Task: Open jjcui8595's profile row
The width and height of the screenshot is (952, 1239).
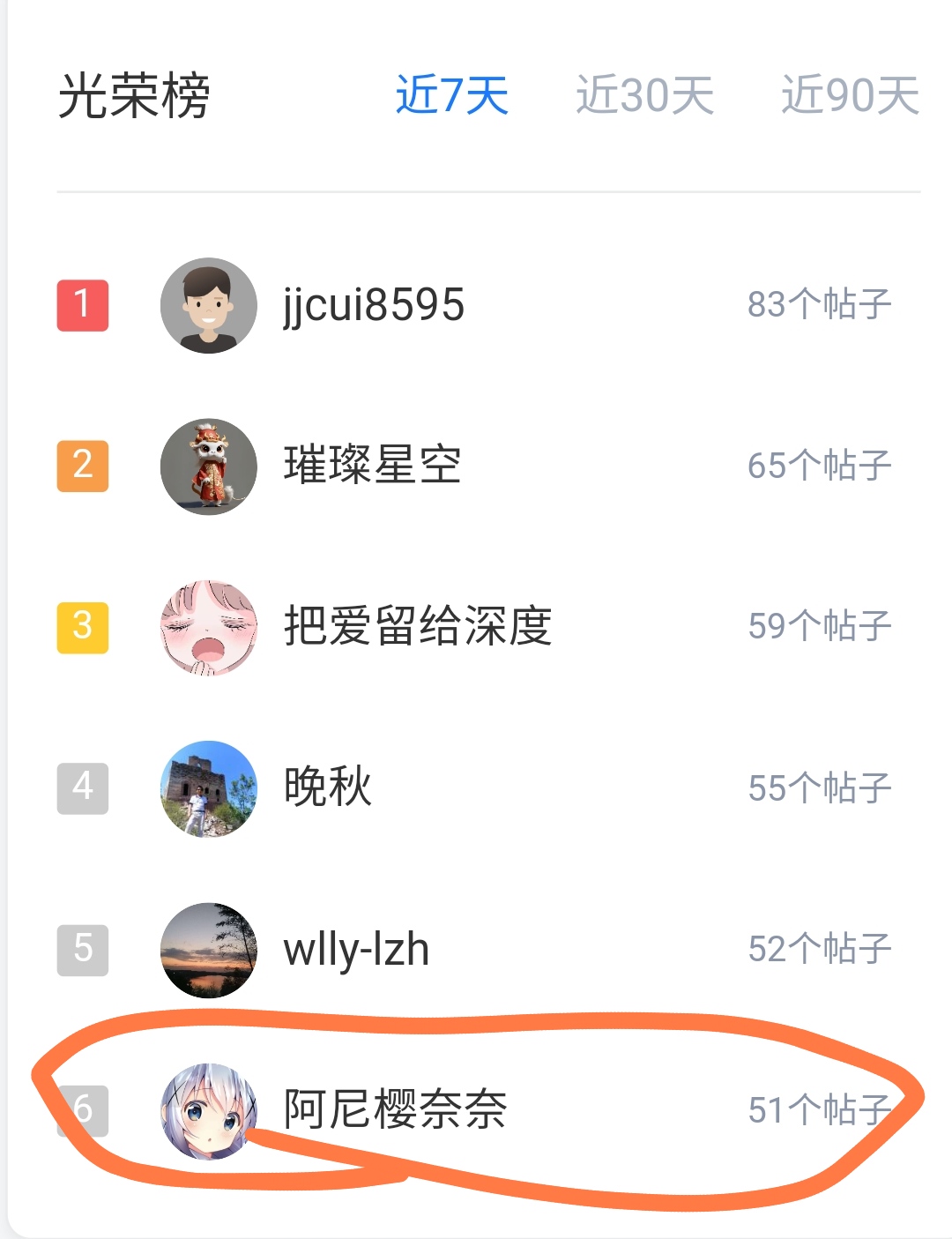Action: tap(374, 305)
